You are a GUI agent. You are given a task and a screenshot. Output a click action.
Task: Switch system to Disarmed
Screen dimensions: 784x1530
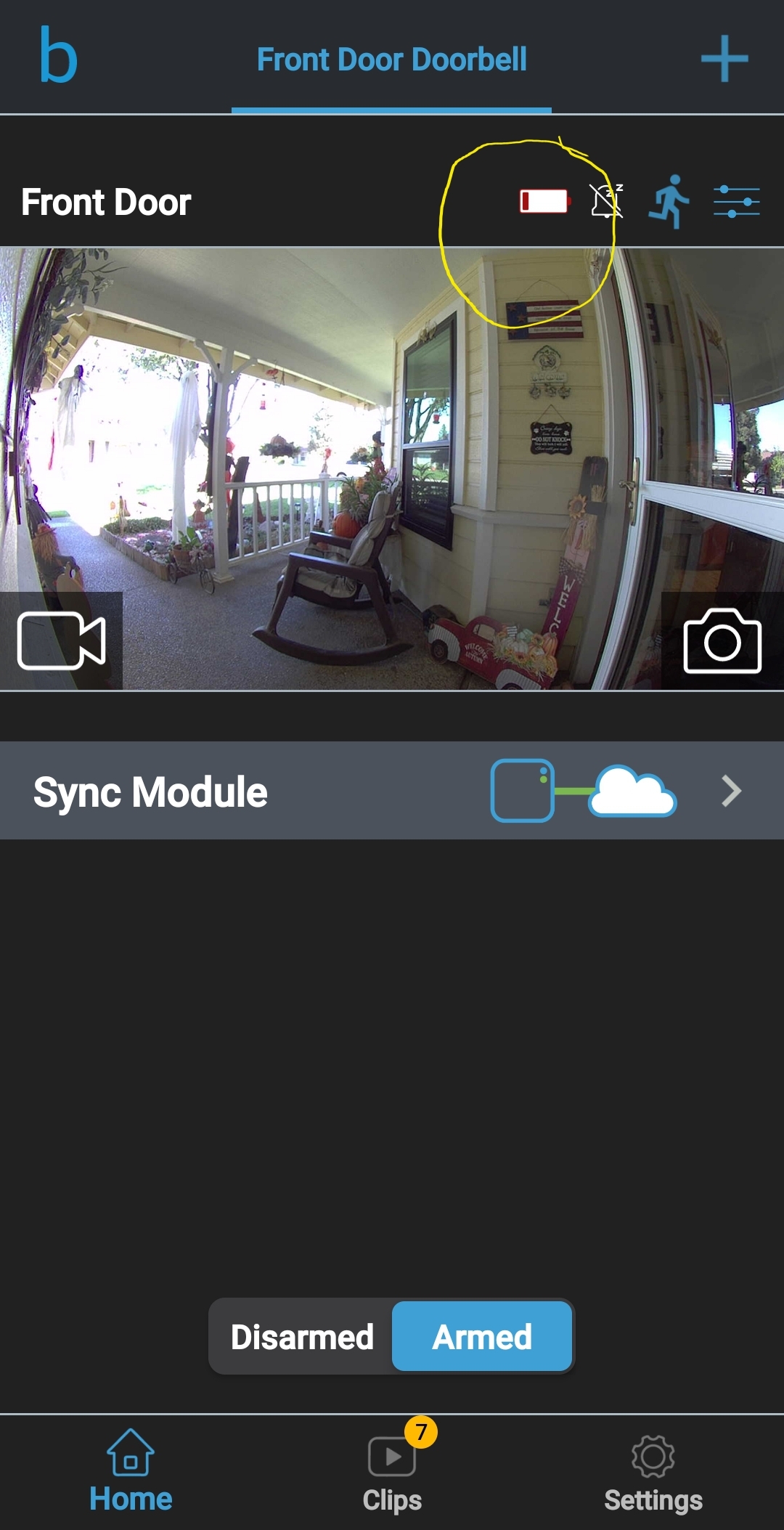[x=302, y=1337]
